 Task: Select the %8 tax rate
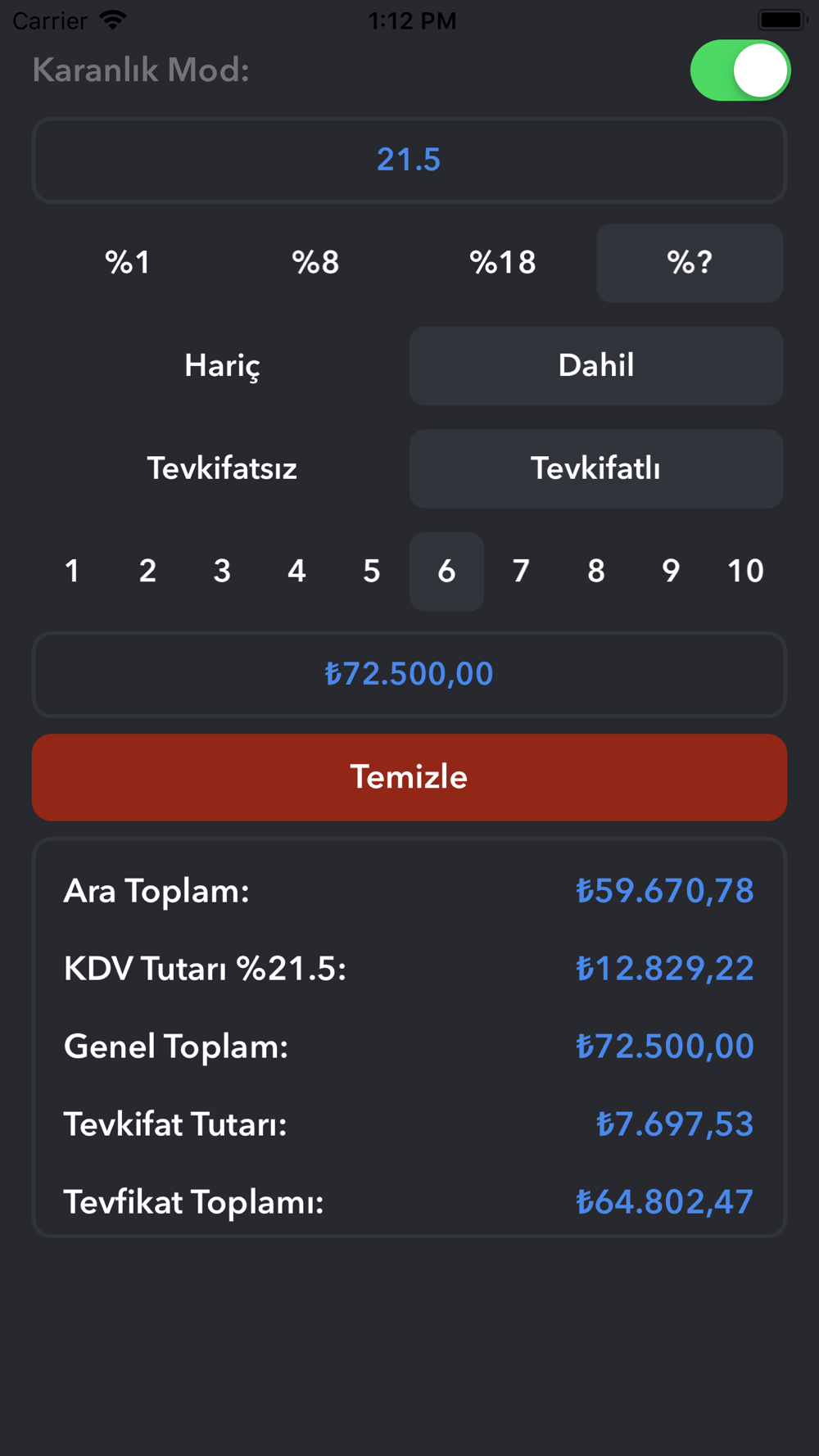point(316,263)
